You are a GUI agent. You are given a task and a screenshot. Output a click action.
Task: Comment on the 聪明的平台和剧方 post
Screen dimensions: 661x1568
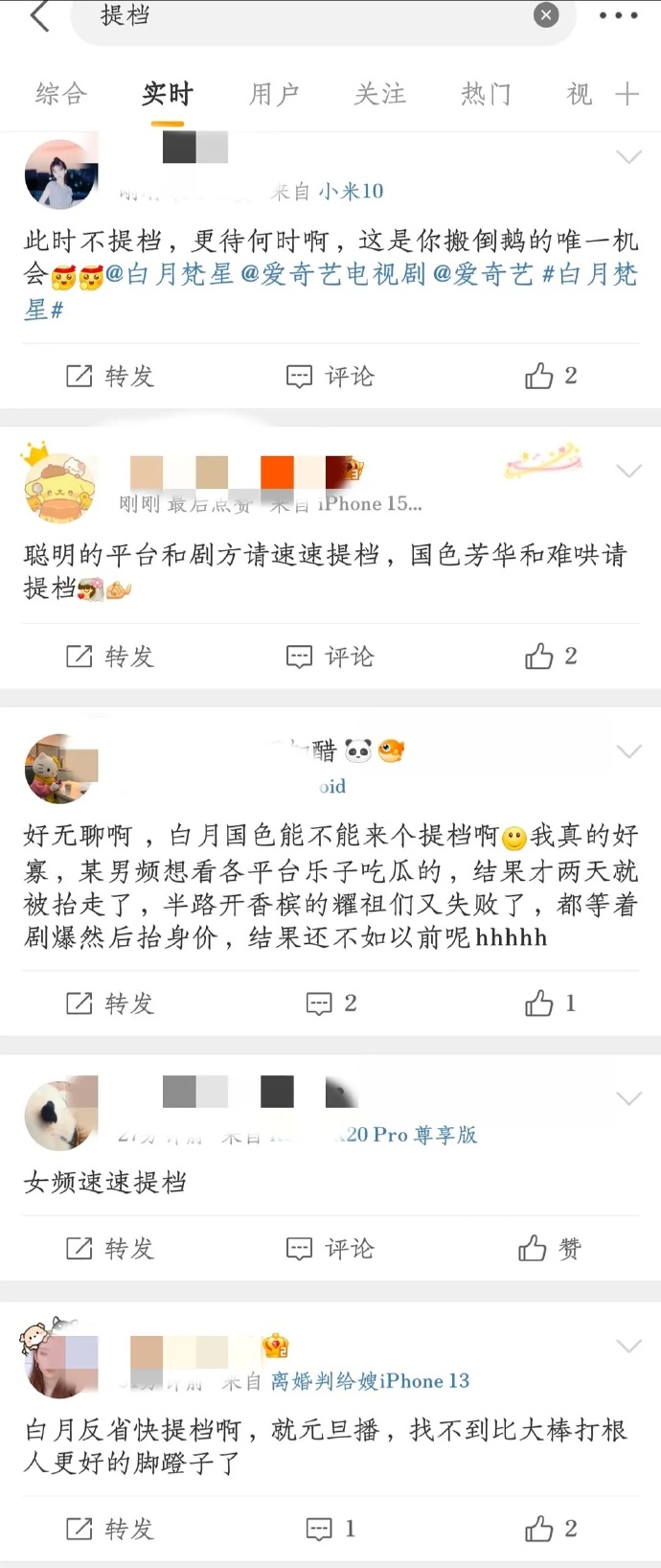[330, 657]
